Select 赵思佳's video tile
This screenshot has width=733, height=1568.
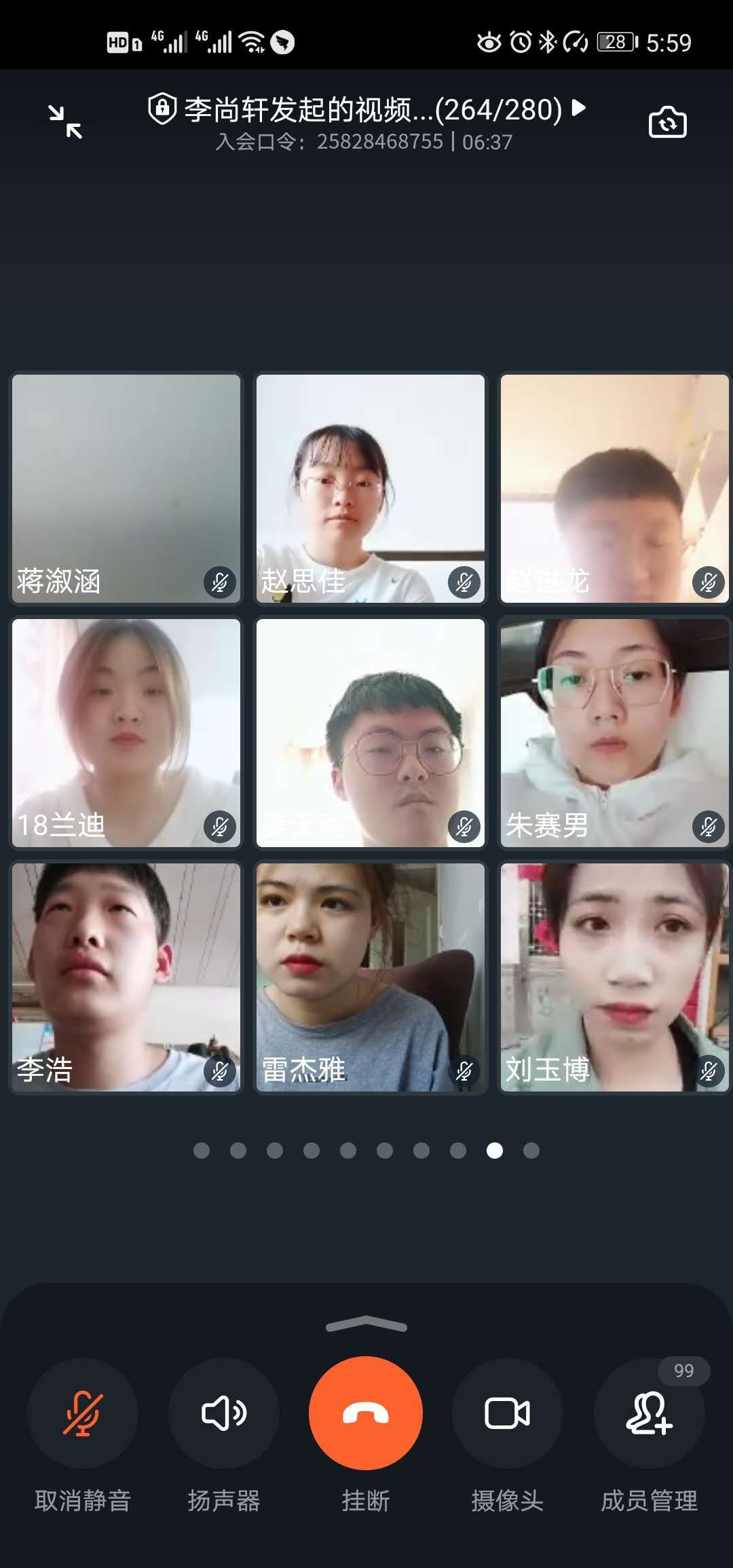371,489
